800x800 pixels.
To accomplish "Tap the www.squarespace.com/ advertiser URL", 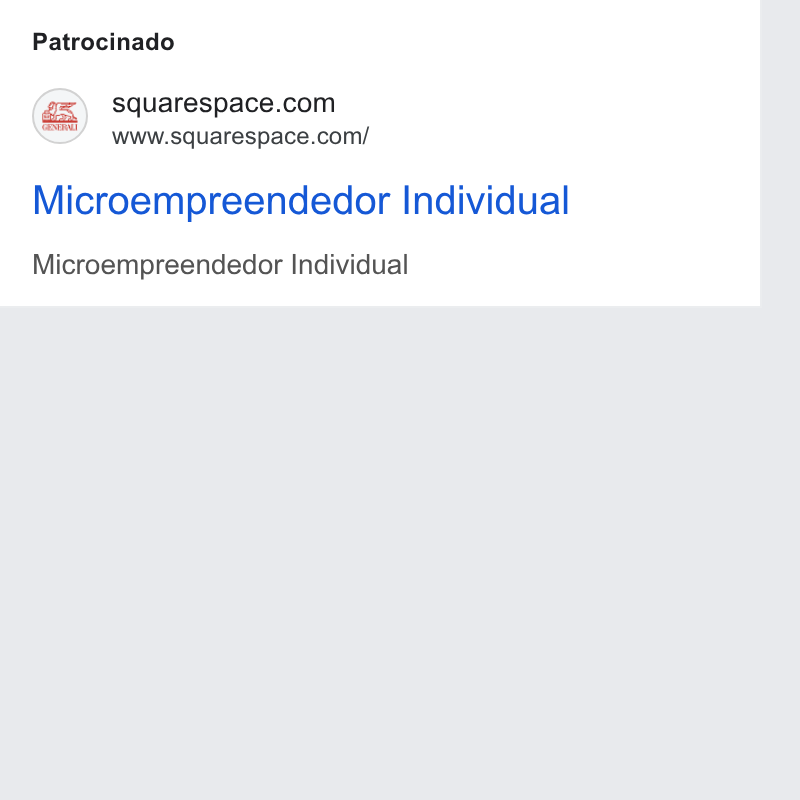I will point(240,137).
